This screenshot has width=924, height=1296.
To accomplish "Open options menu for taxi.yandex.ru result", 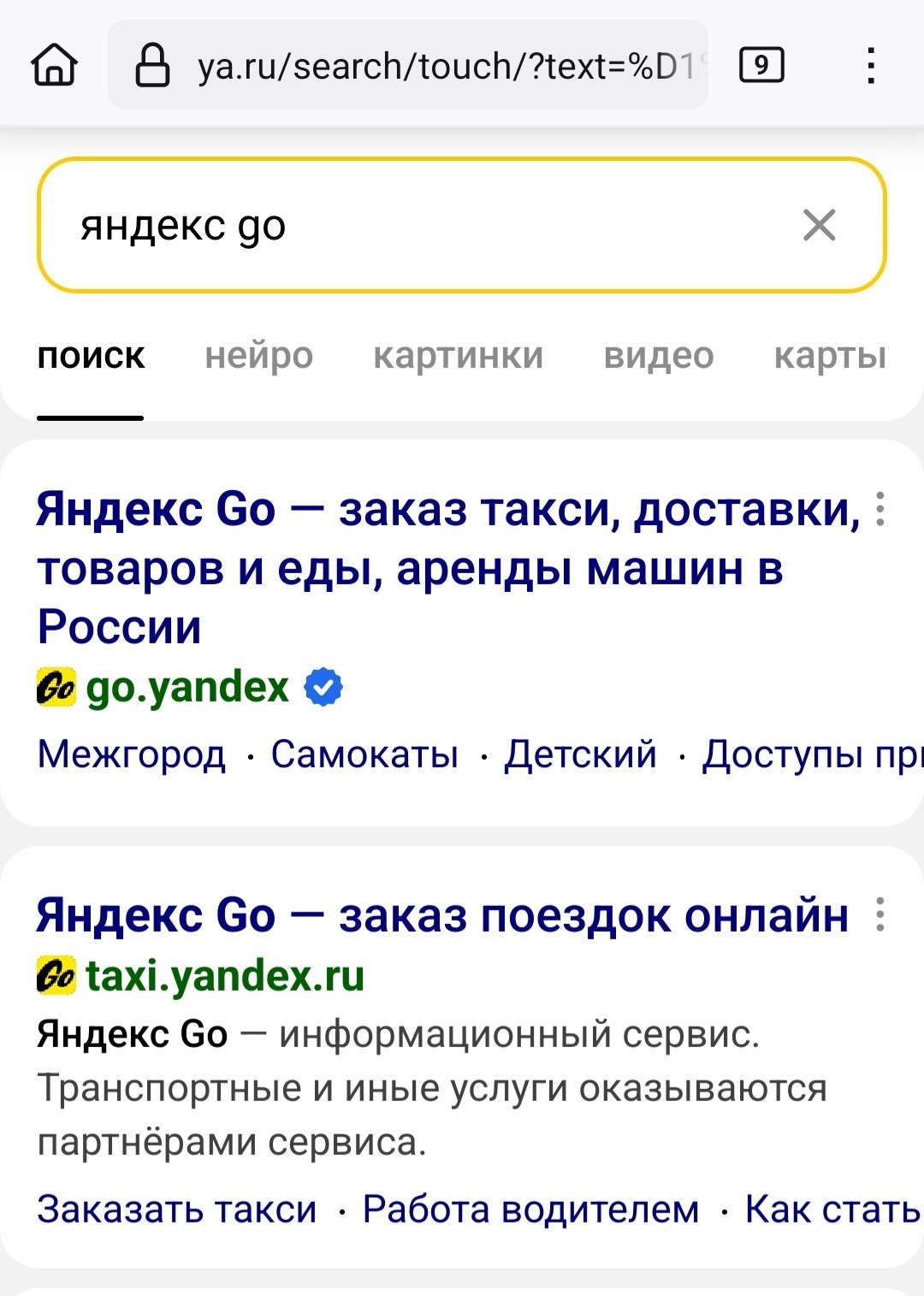I will pos(880,914).
